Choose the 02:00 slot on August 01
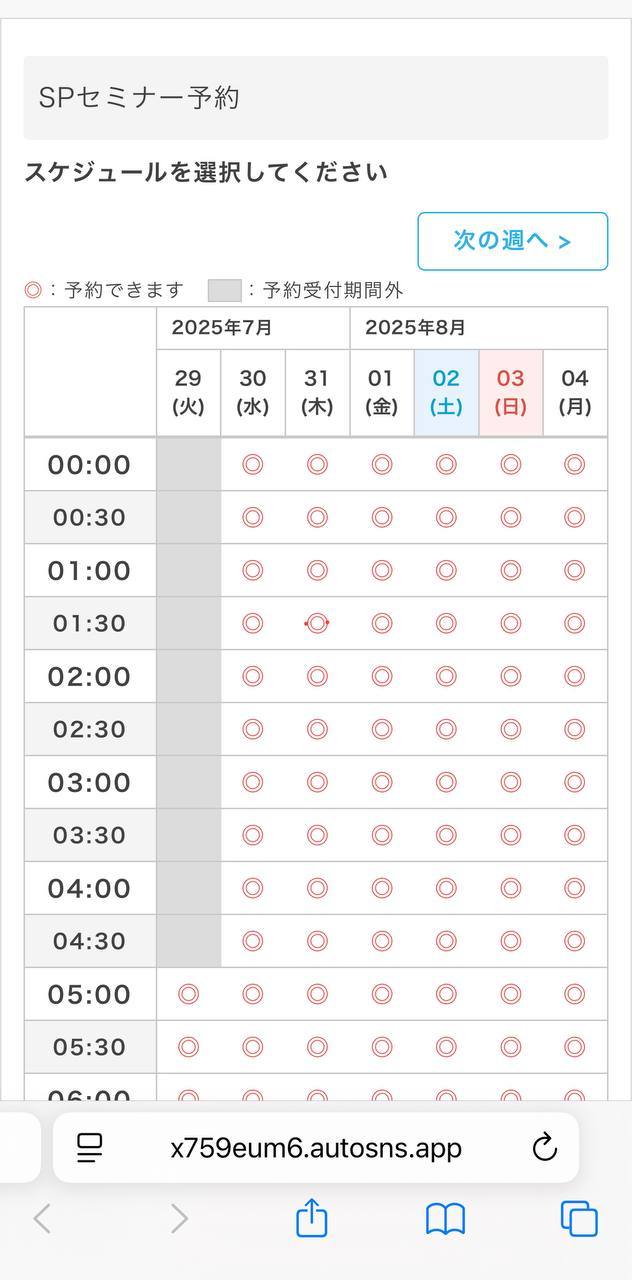 click(x=381, y=676)
